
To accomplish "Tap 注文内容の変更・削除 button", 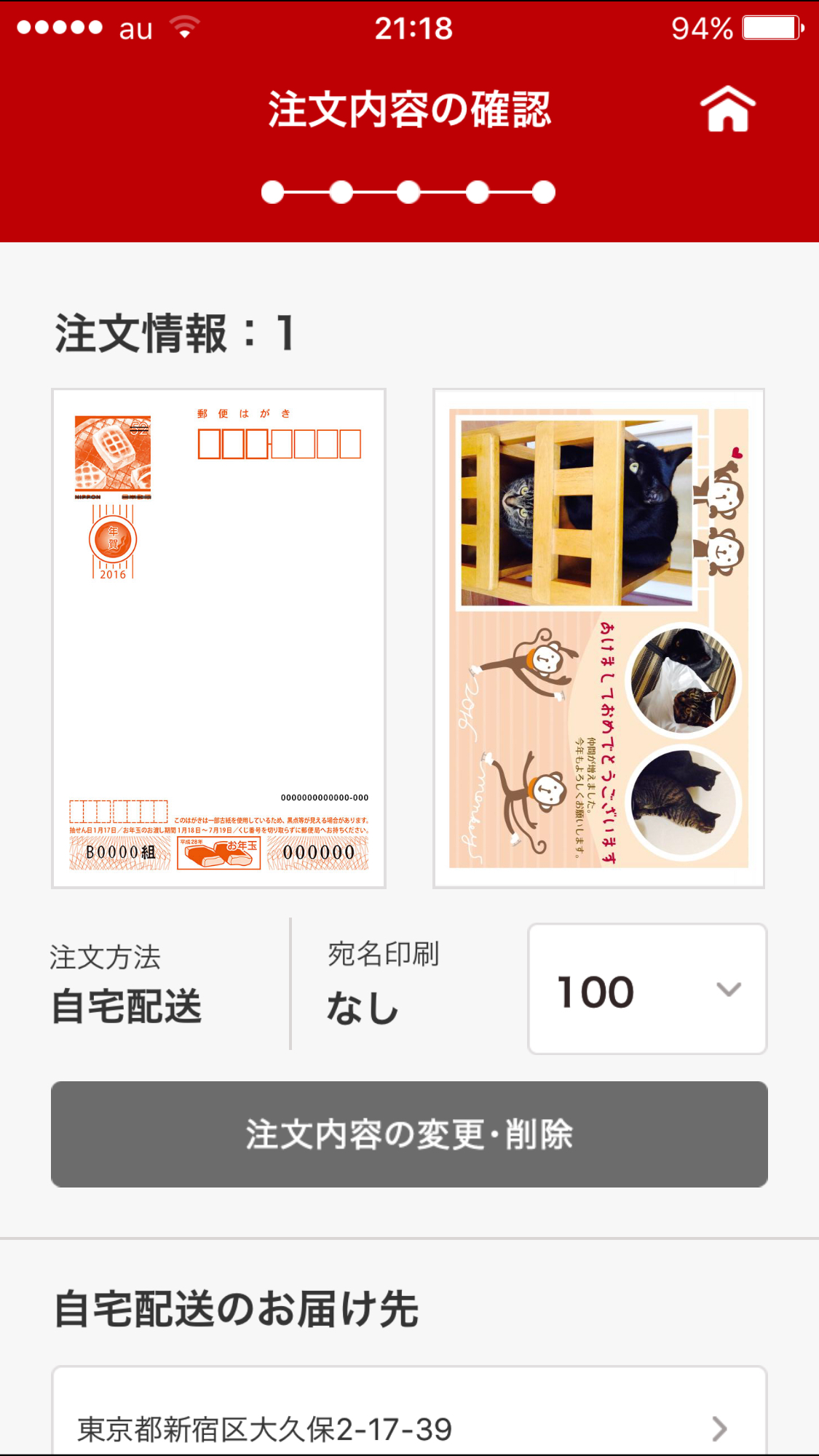I will 409,1134.
